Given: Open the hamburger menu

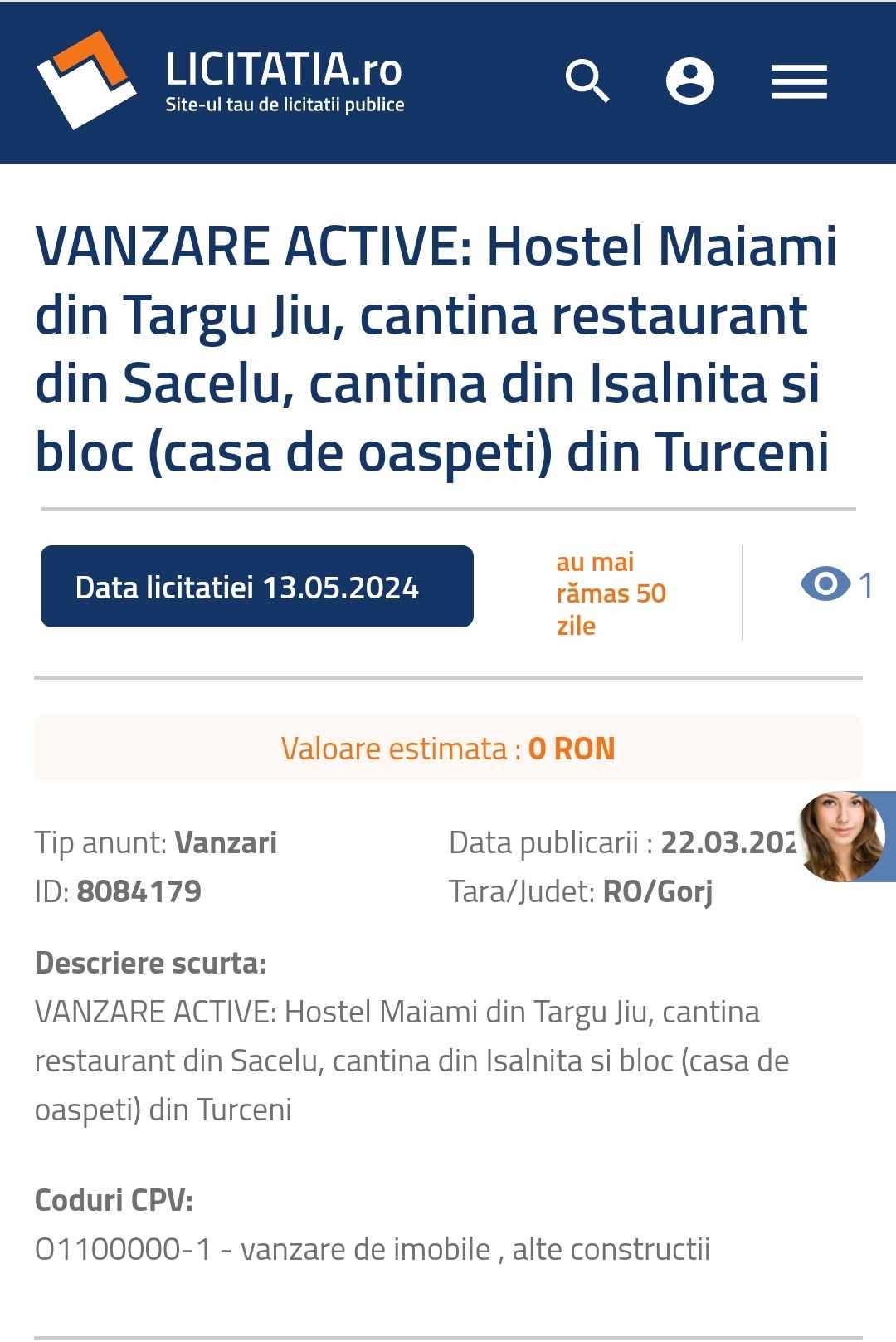Looking at the screenshot, I should 799,81.
